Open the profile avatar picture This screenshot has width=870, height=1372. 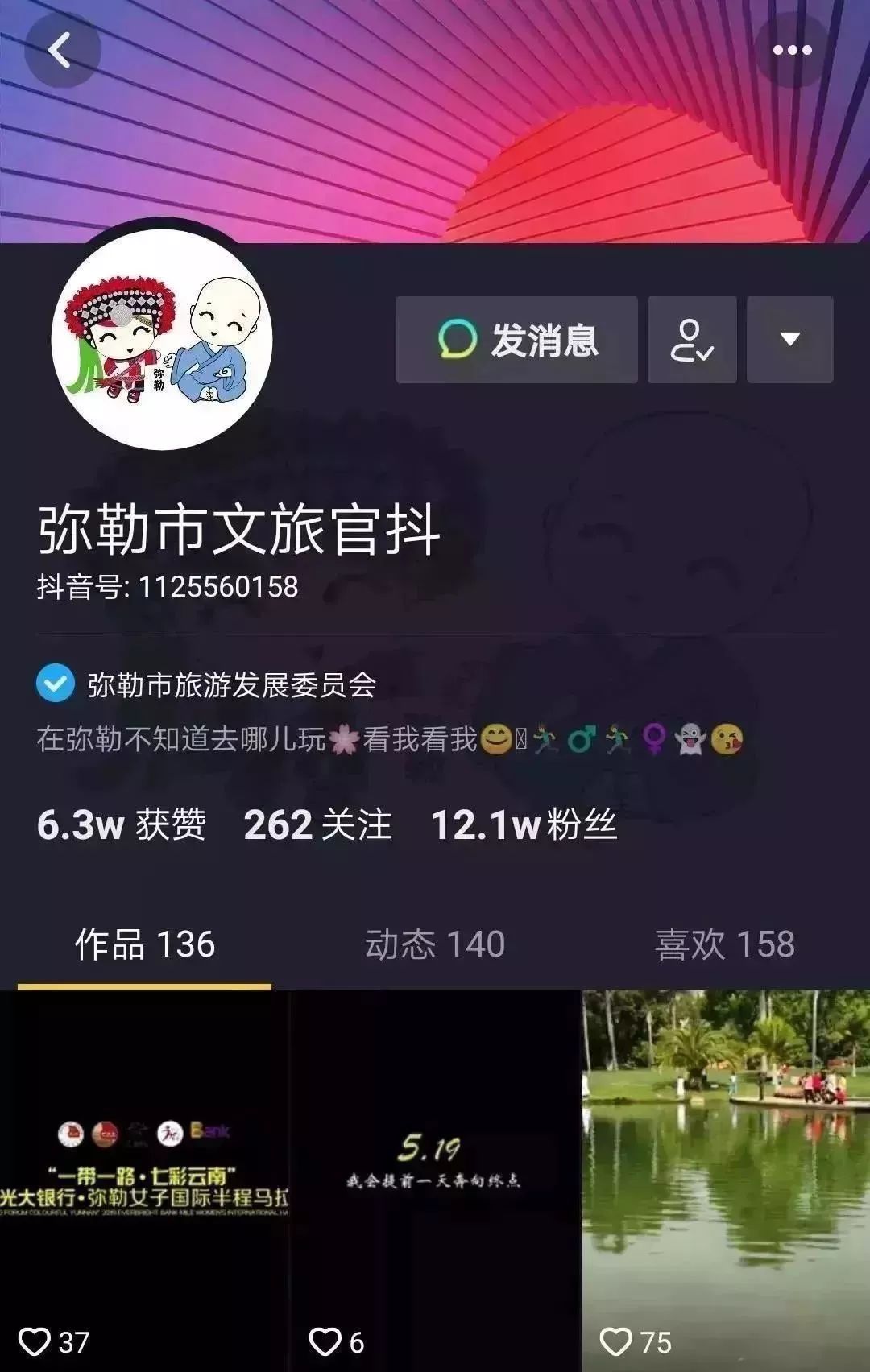click(x=162, y=339)
